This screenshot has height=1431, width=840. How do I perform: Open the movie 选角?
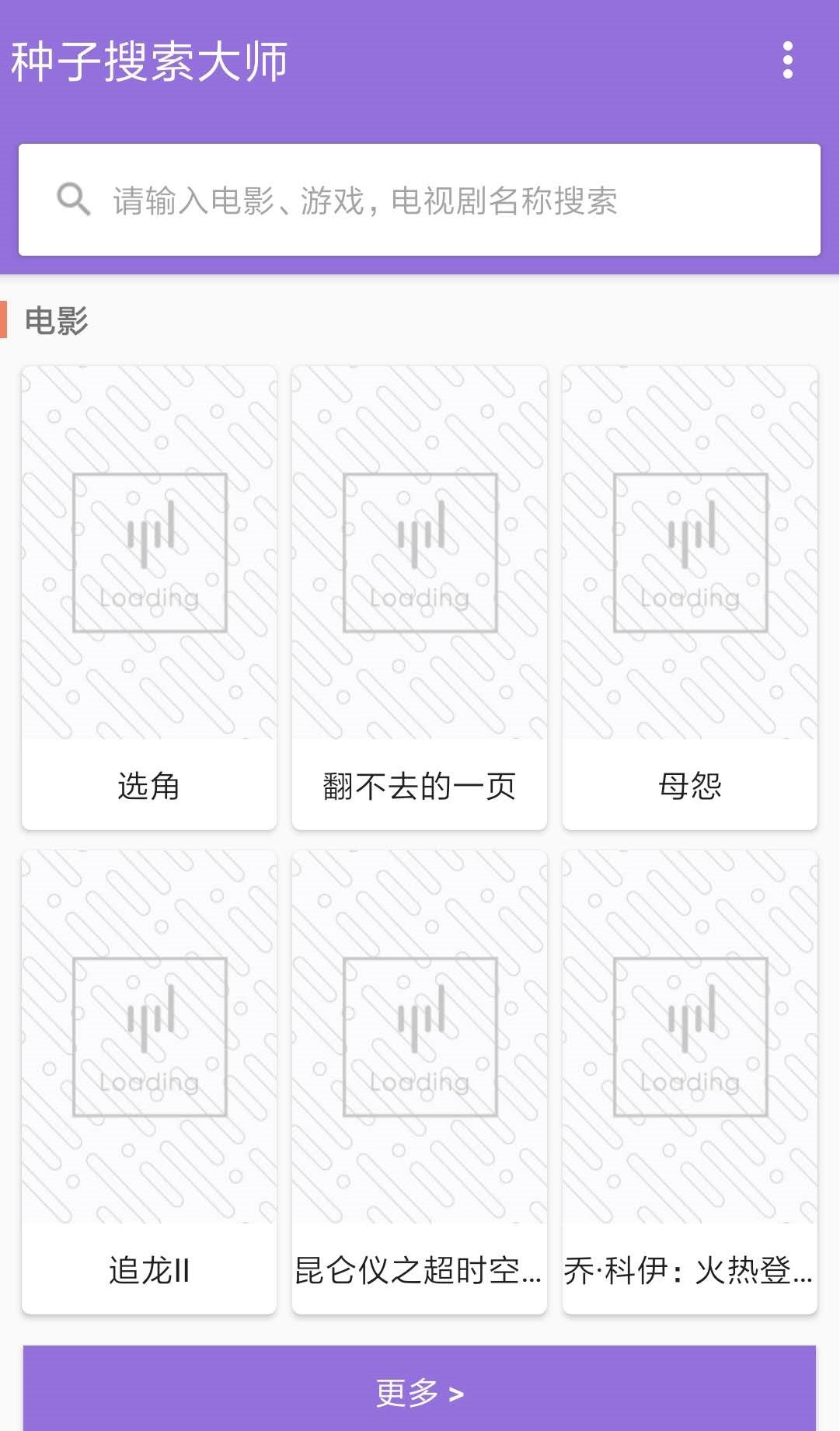click(x=149, y=787)
